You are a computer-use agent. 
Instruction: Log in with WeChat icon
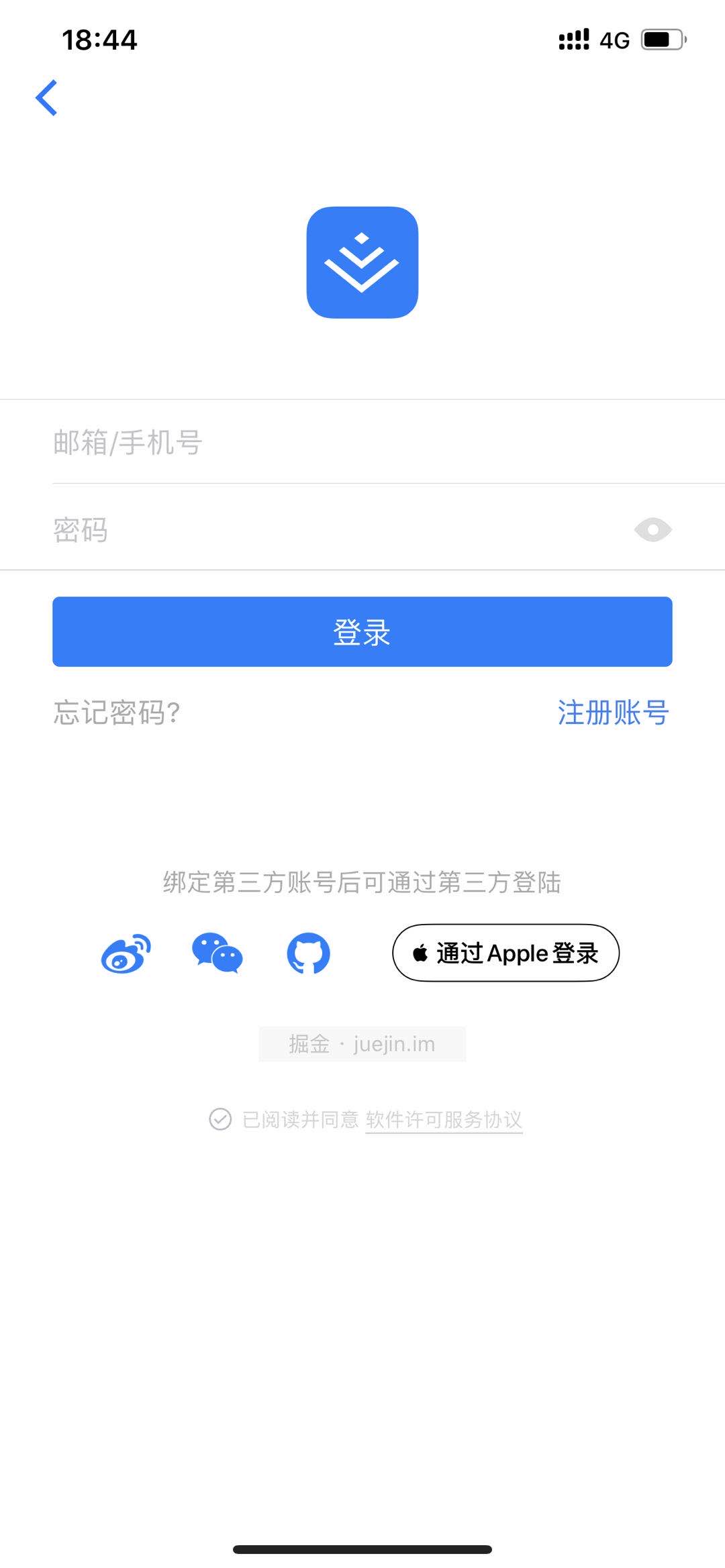(x=217, y=953)
